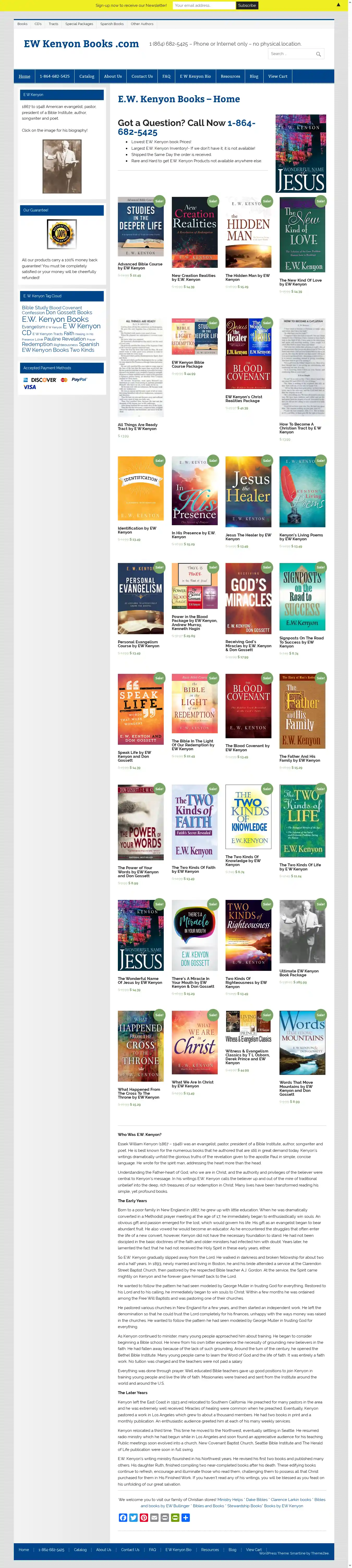Select the Pauline Revelation tag
Image resolution: width=352 pixels, height=1568 pixels.
65,339
